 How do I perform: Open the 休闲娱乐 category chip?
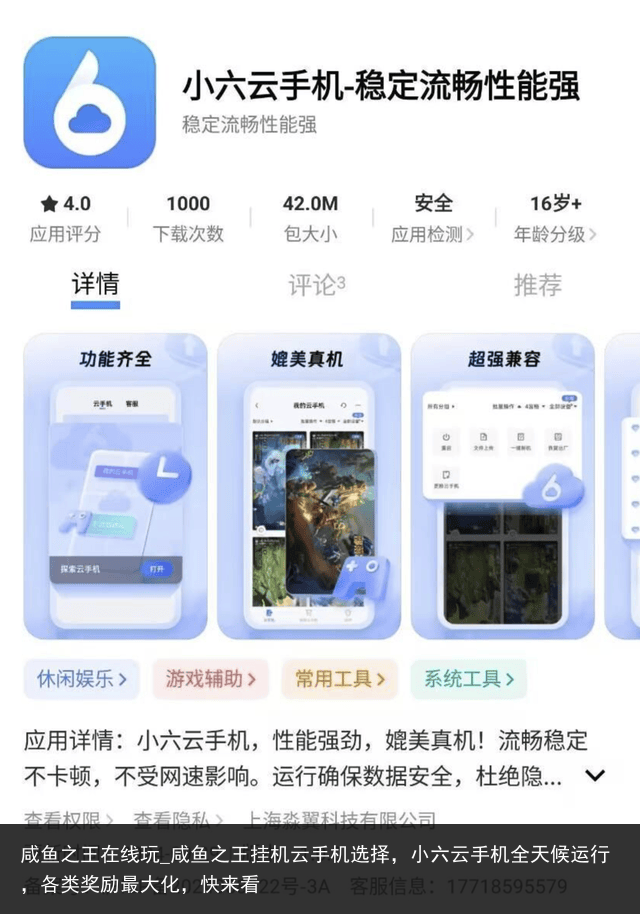coord(82,679)
